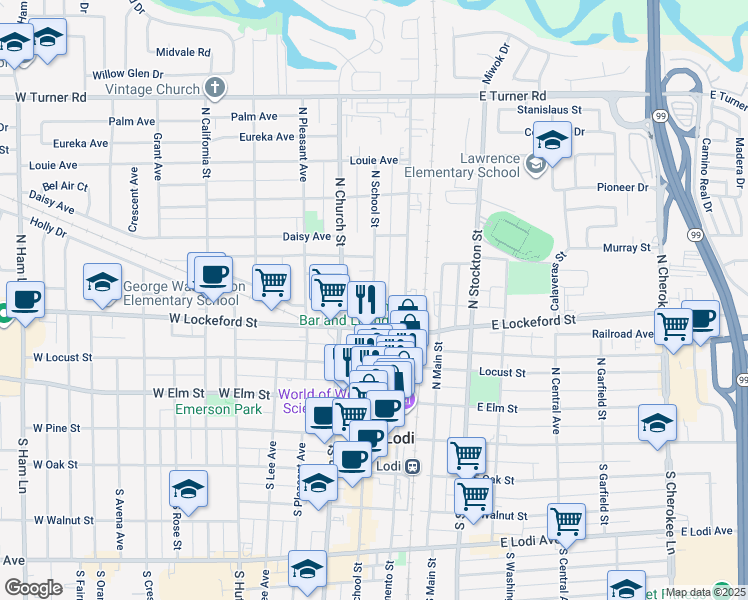Viewport: 748px width, 600px height.
Task: Select shopping cart marker on S Central Ave
Action: click(566, 521)
